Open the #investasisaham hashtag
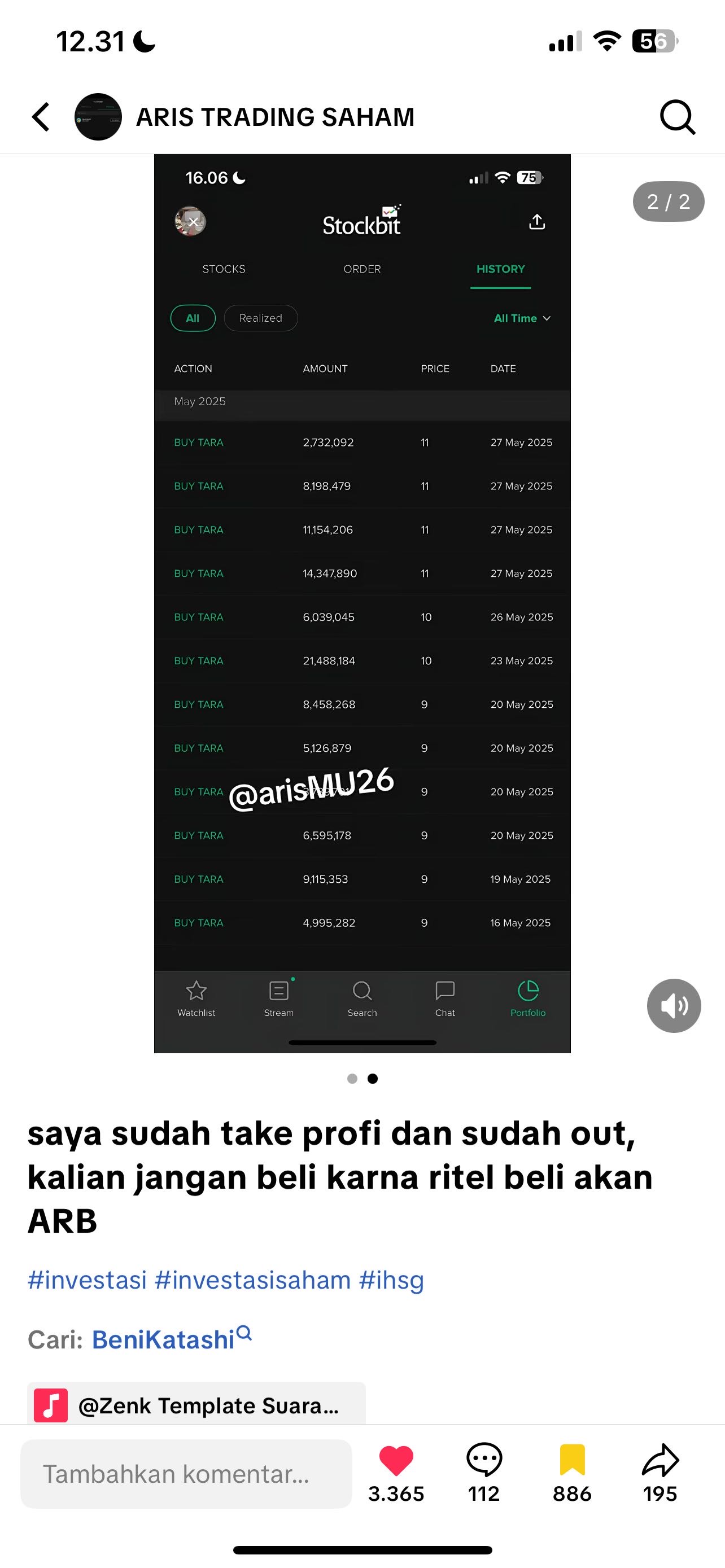 (x=252, y=1280)
